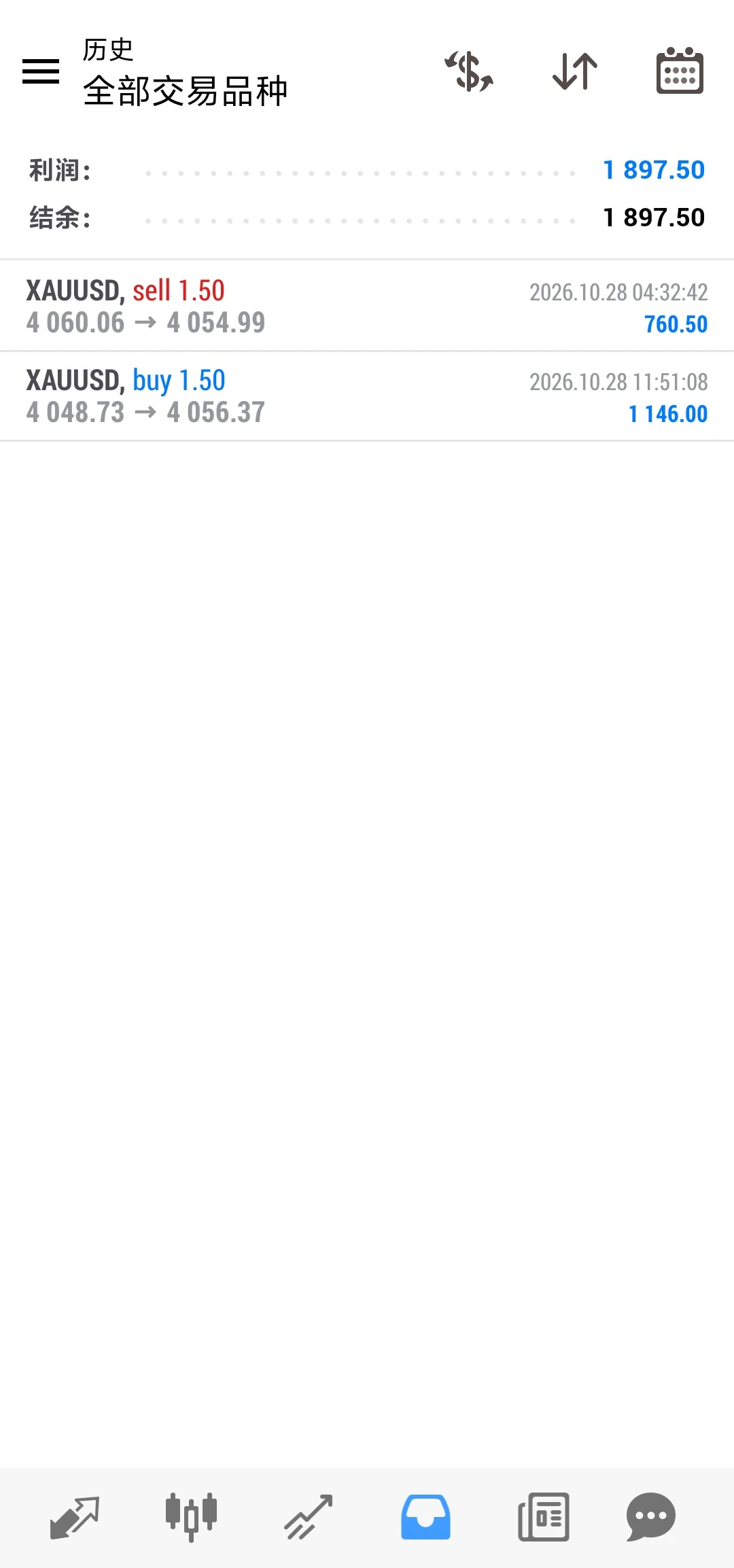Open the sort arrows option
This screenshot has height=1568, width=734.
click(575, 71)
